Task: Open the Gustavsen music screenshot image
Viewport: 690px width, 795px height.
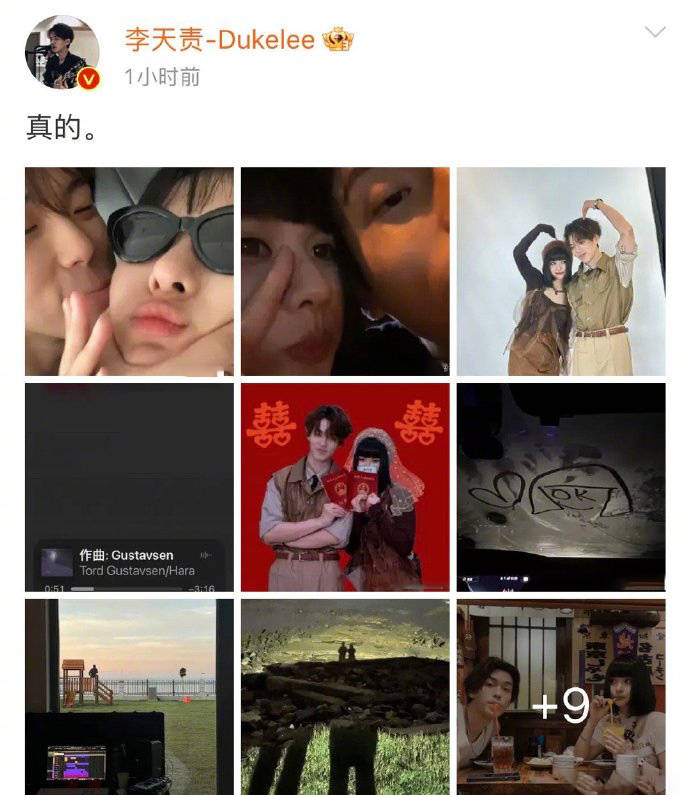Action: [129, 487]
